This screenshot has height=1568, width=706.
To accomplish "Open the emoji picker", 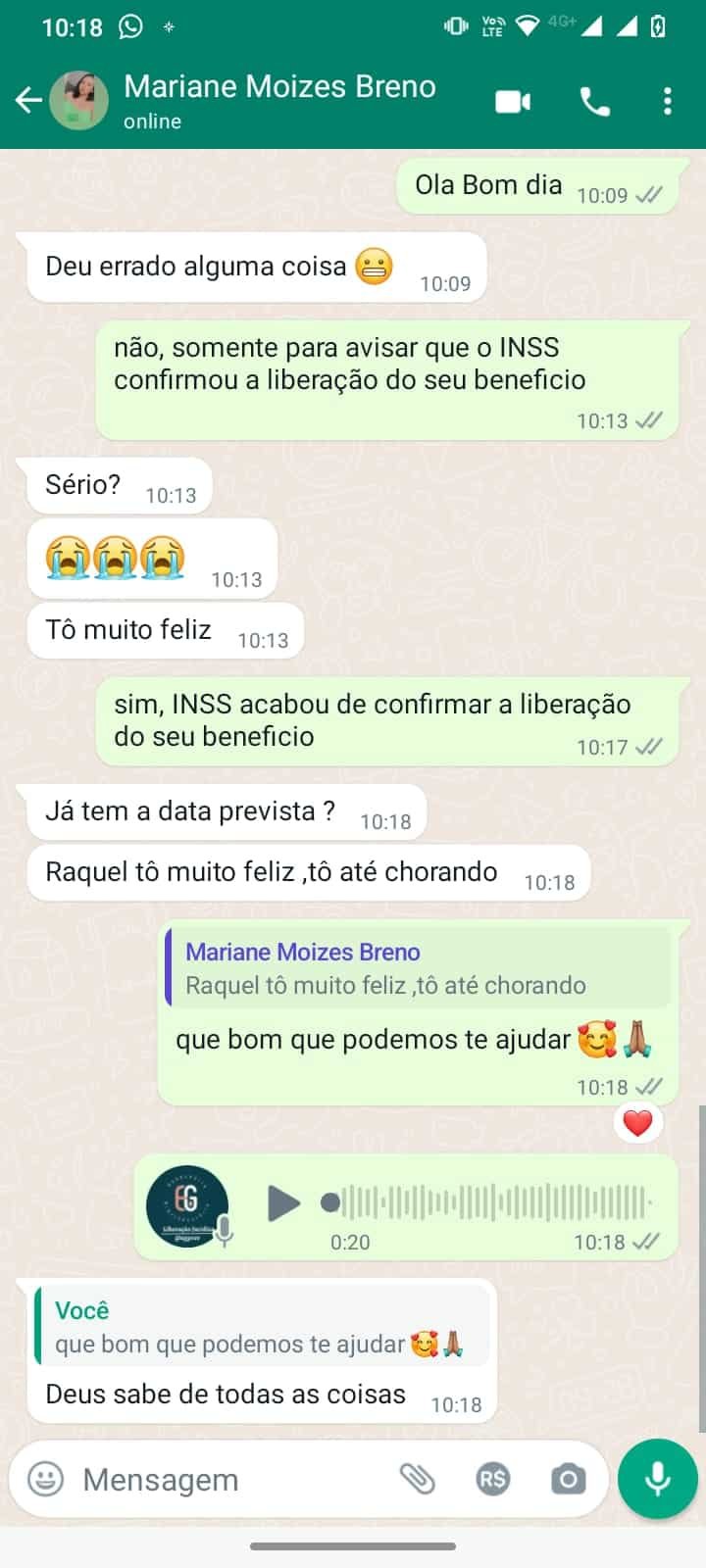I will 45,1479.
